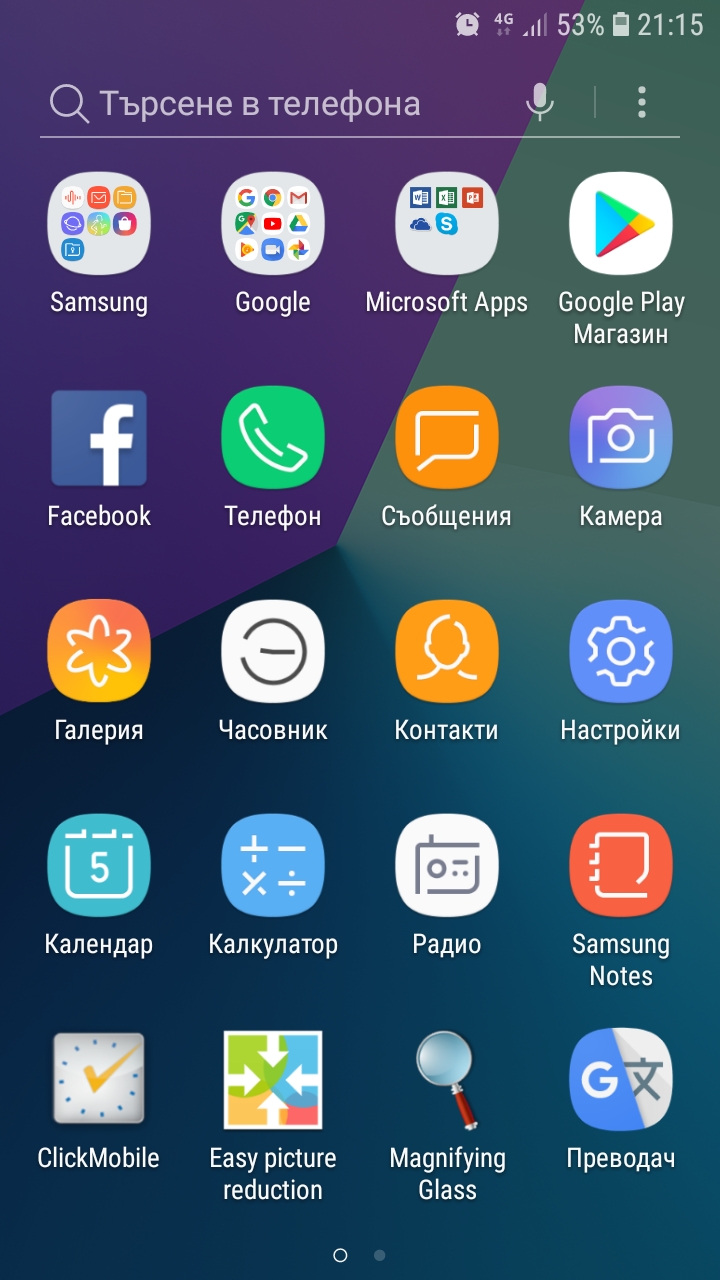Launch the Facebook app
Viewport: 720px width, 1280px height.
point(99,438)
